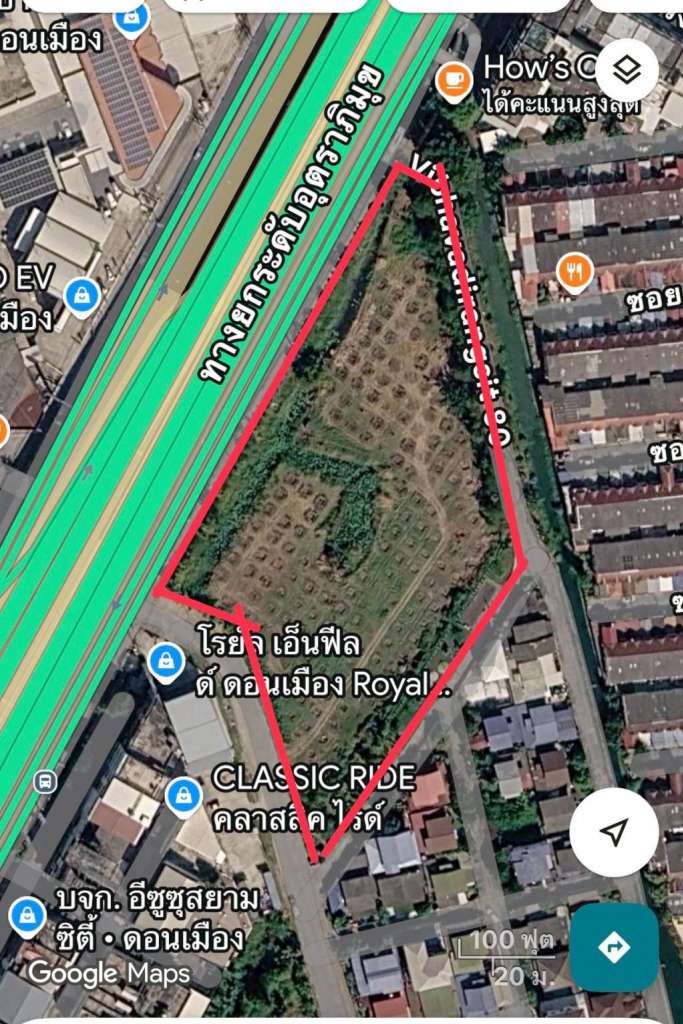
Task: Select the orange restaurant pin
Action: tap(574, 272)
